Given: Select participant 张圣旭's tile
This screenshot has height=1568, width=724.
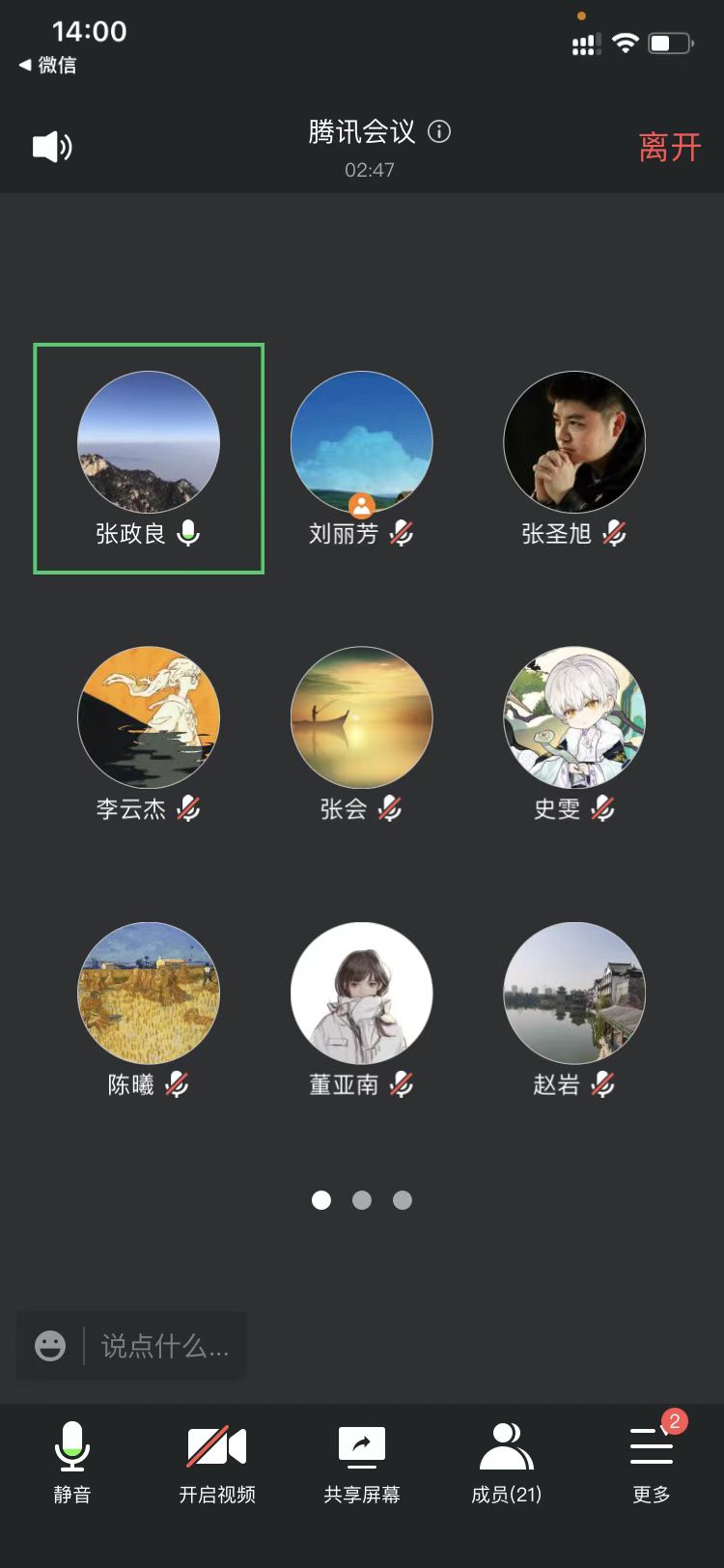Looking at the screenshot, I should coord(574,458).
